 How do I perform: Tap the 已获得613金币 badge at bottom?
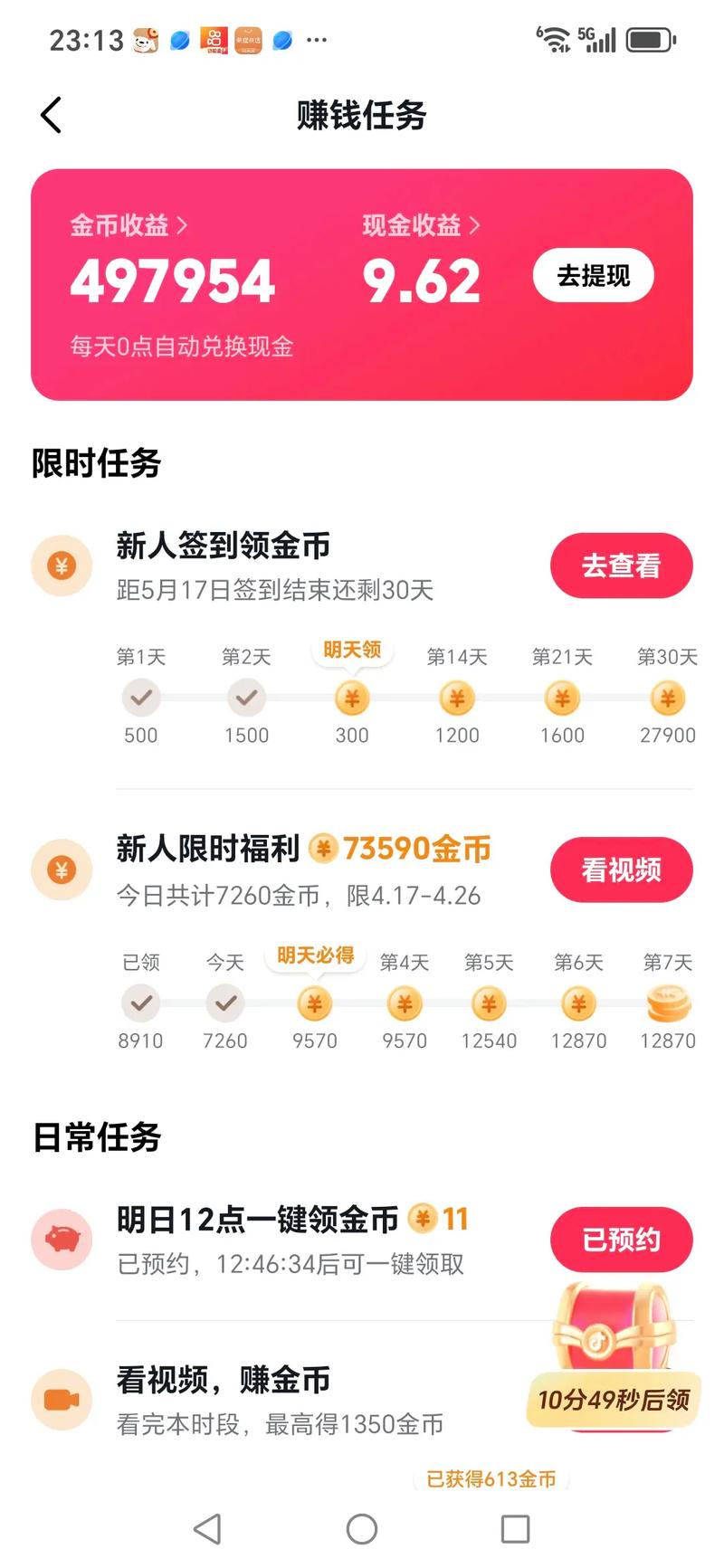click(493, 1479)
